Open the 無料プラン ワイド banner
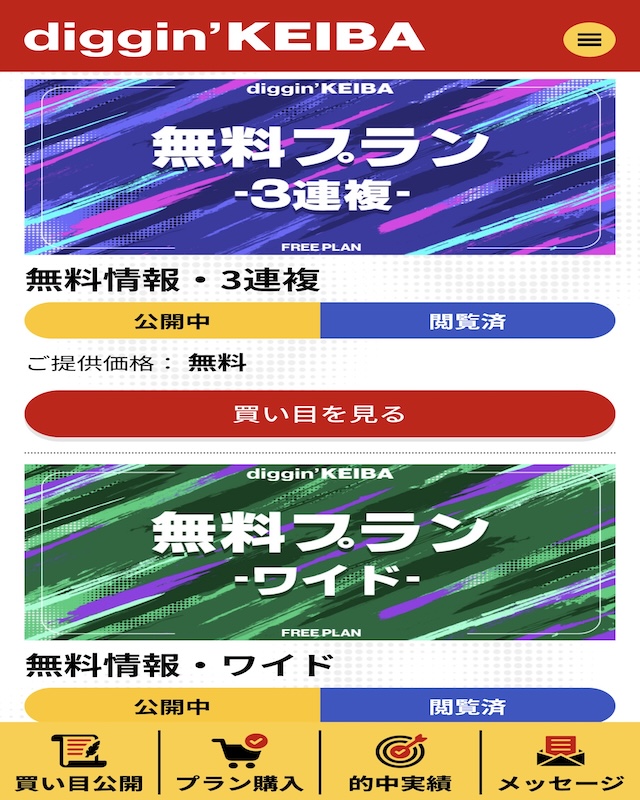The width and height of the screenshot is (640, 800). [320, 552]
